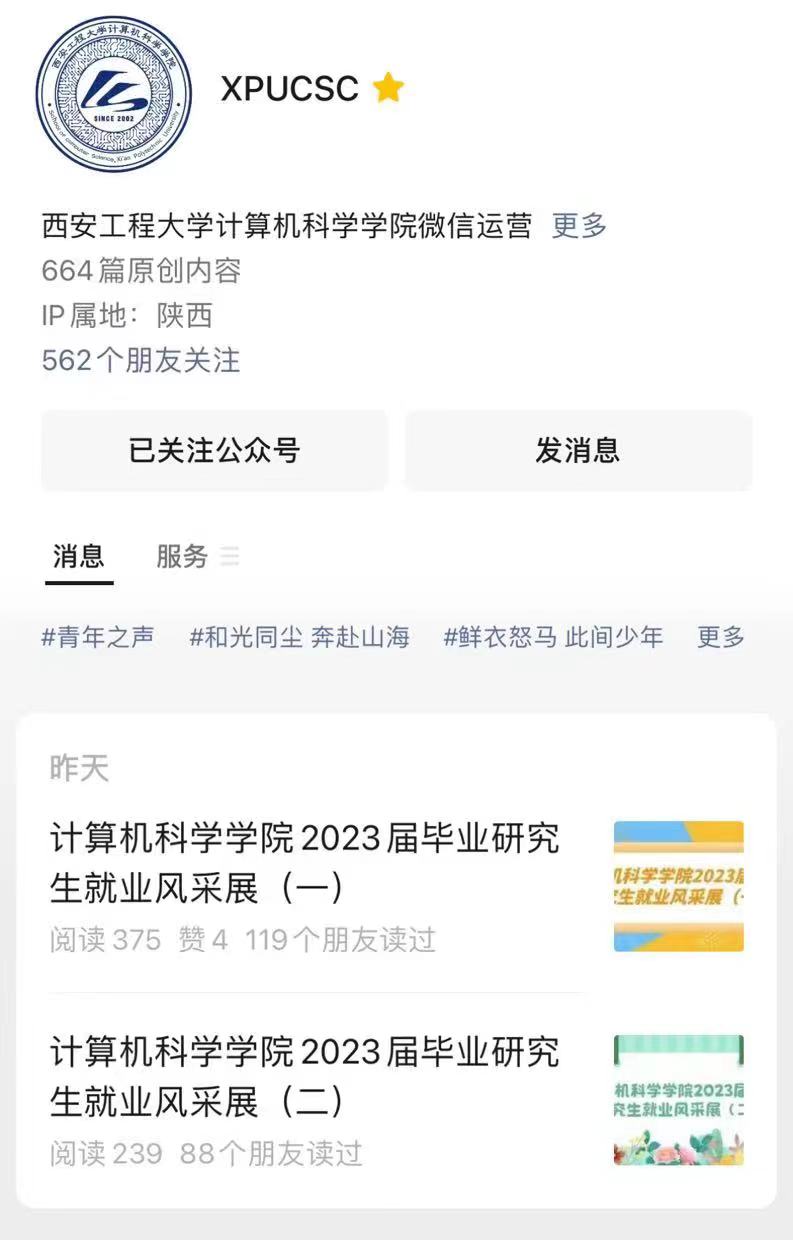Open the #和光同尘 奔赴山海 topic
Screen dimensions: 793x1240
click(x=300, y=637)
